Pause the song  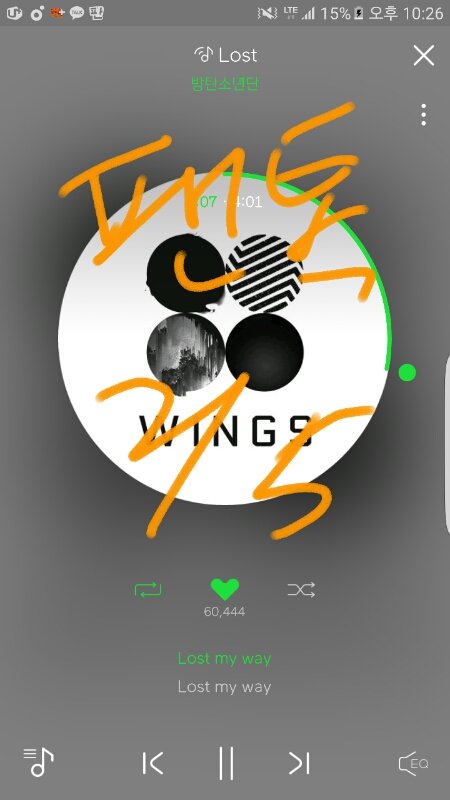(x=226, y=763)
